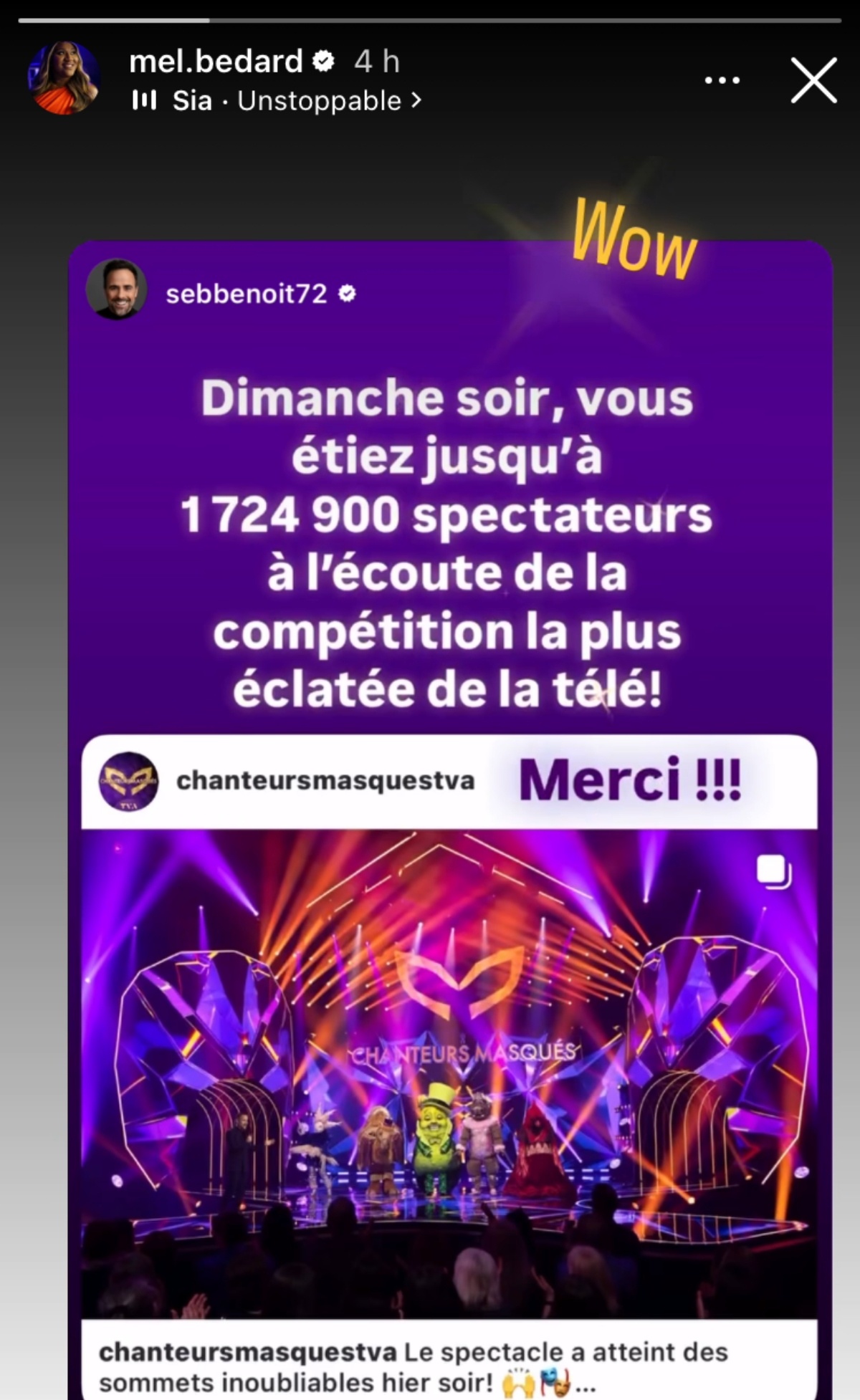The width and height of the screenshot is (860, 1400).
Task: Open the Sia Unstoppable music track
Action: [x=285, y=101]
